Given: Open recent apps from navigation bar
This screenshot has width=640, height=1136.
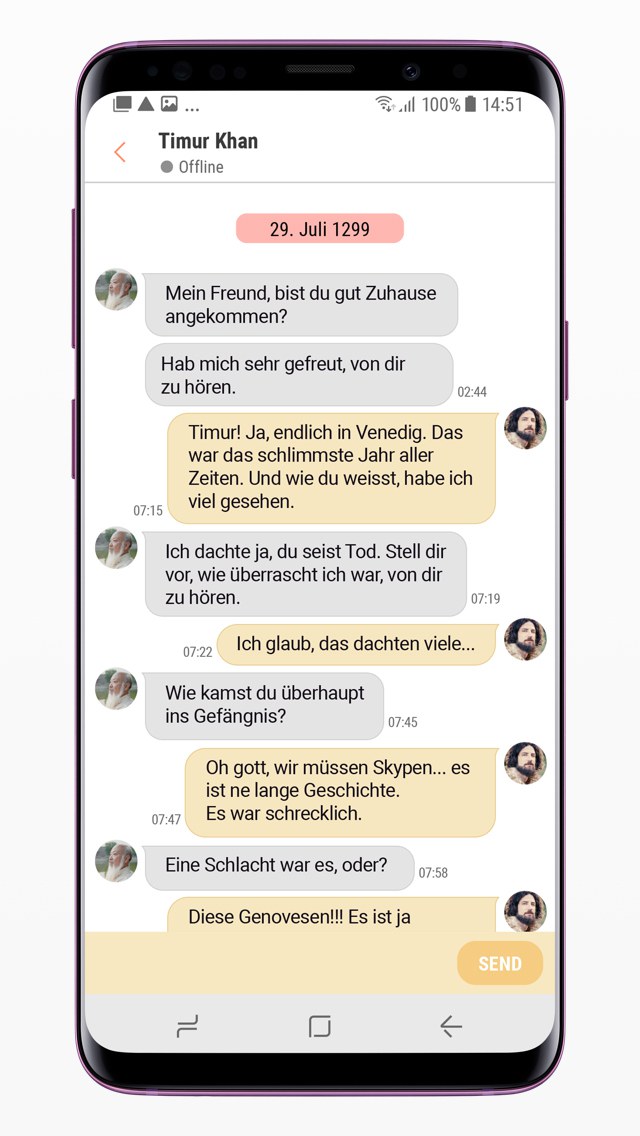Looking at the screenshot, I should pos(187,1026).
